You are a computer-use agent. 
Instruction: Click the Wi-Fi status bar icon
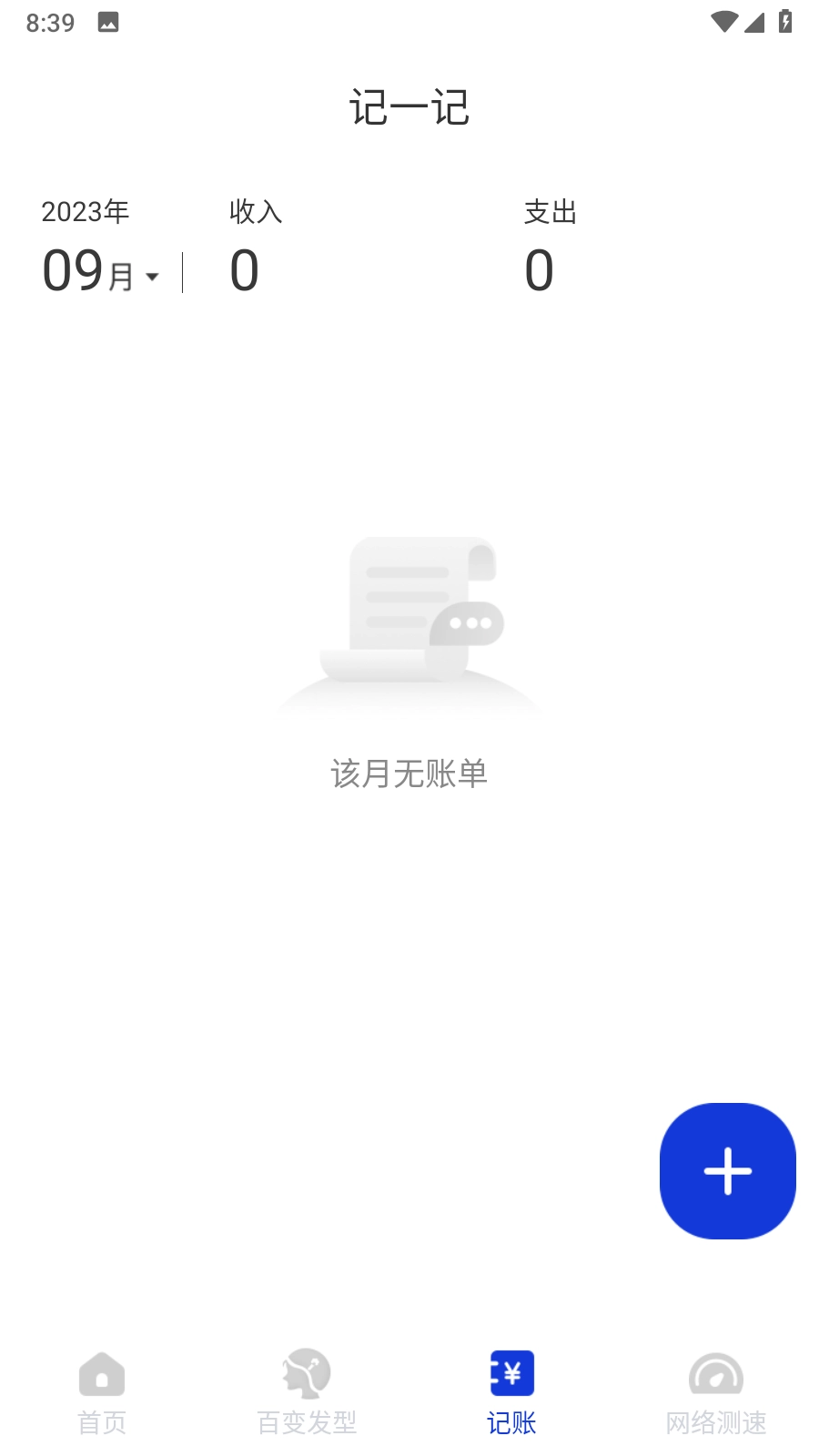(x=723, y=23)
